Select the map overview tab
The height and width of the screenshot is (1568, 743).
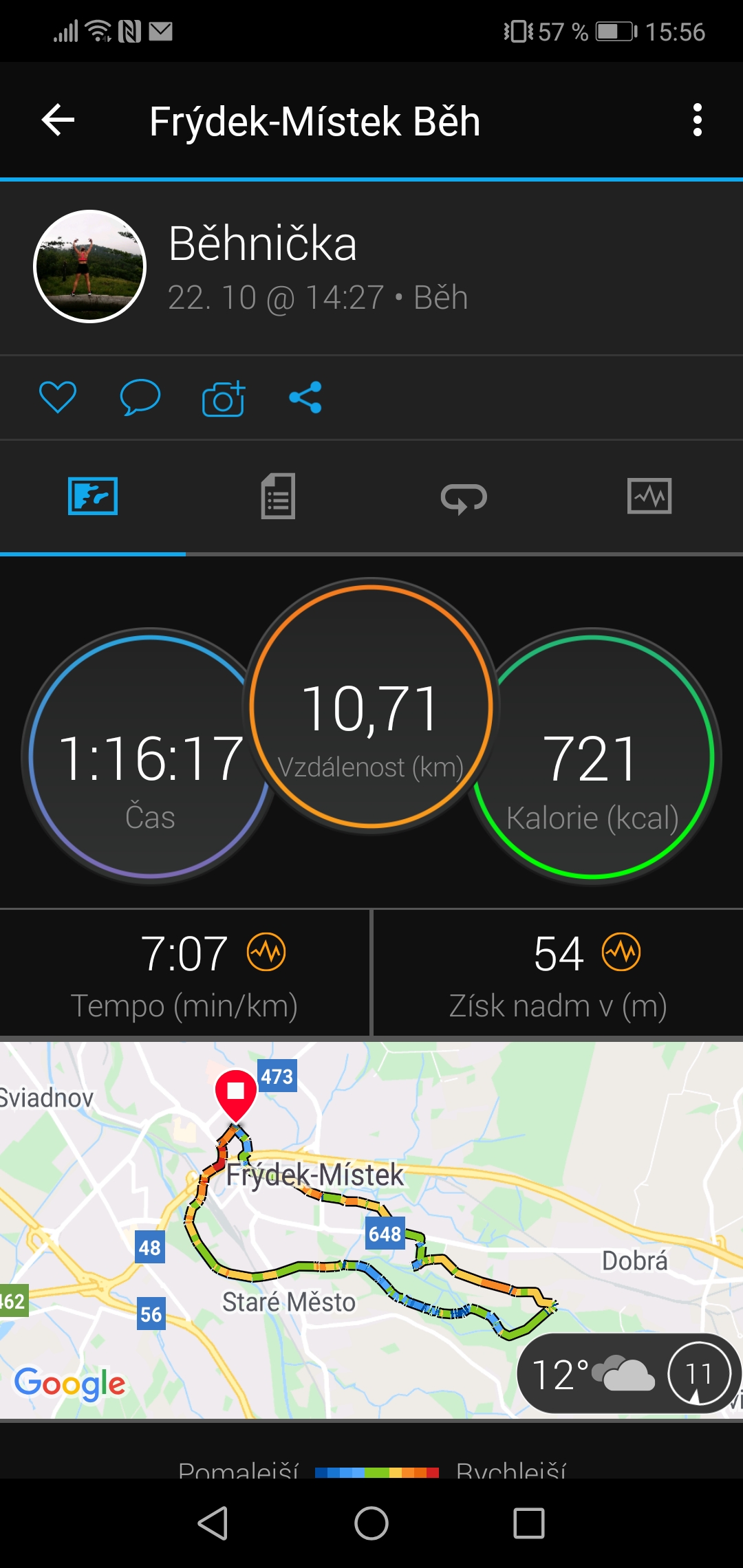click(93, 496)
